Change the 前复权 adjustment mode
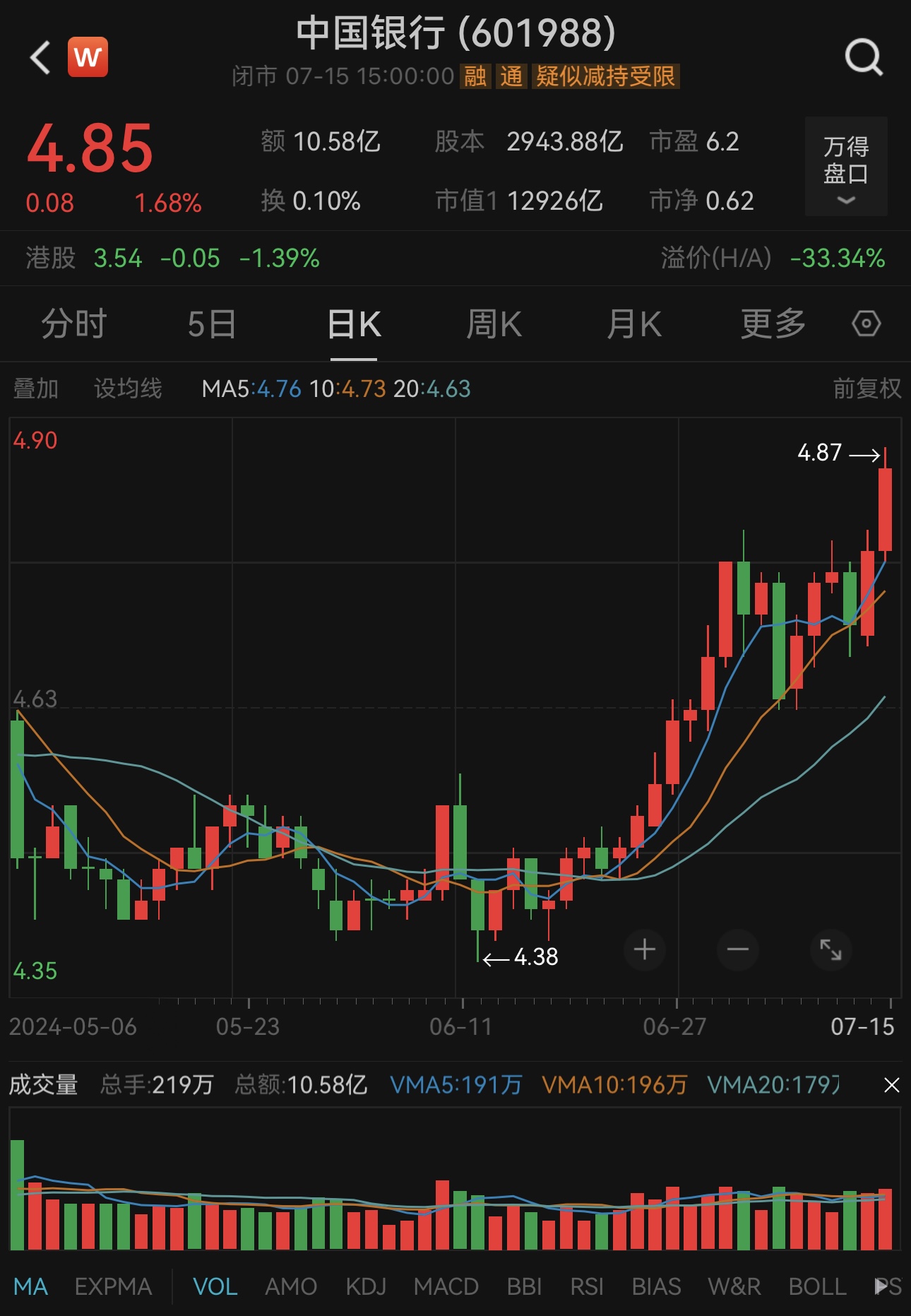 [867, 389]
